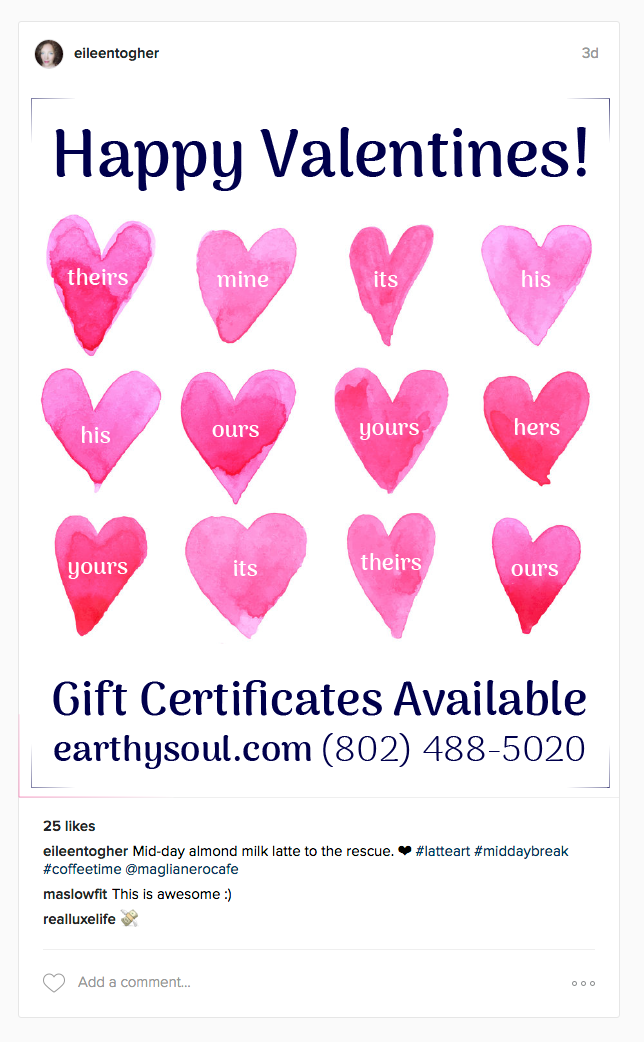Viewport: 644px width, 1042px height.
Task: Like this post with the heart icon
Action: click(x=54, y=983)
